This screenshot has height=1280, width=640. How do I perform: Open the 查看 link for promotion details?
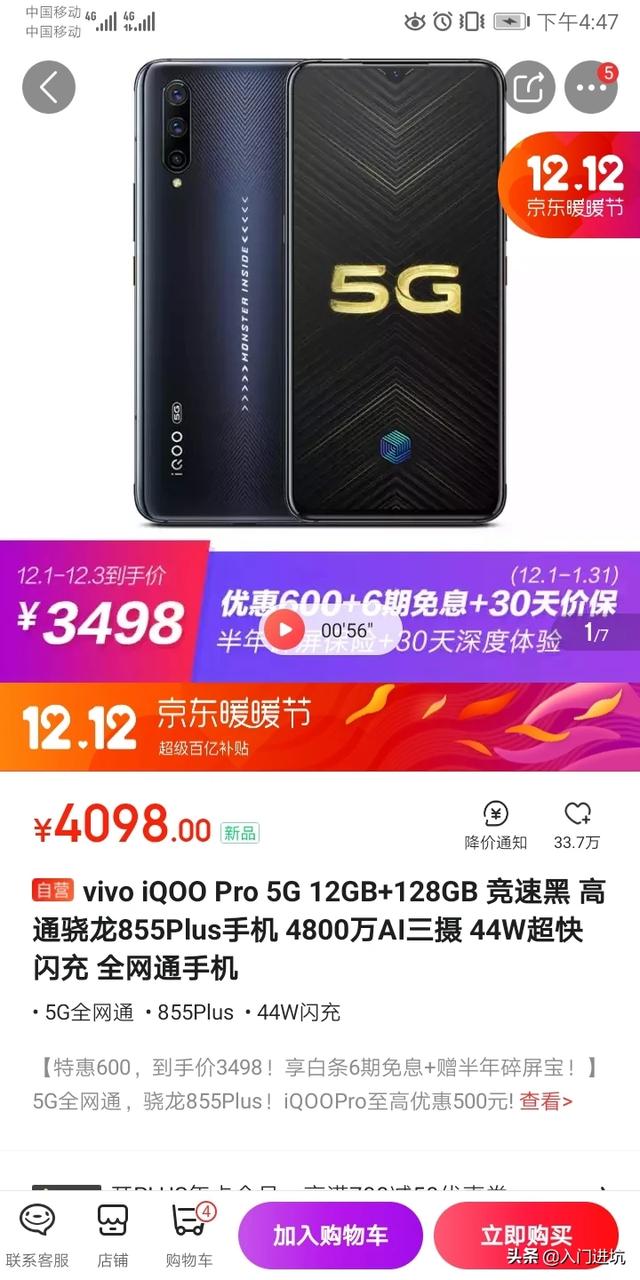pos(546,1101)
